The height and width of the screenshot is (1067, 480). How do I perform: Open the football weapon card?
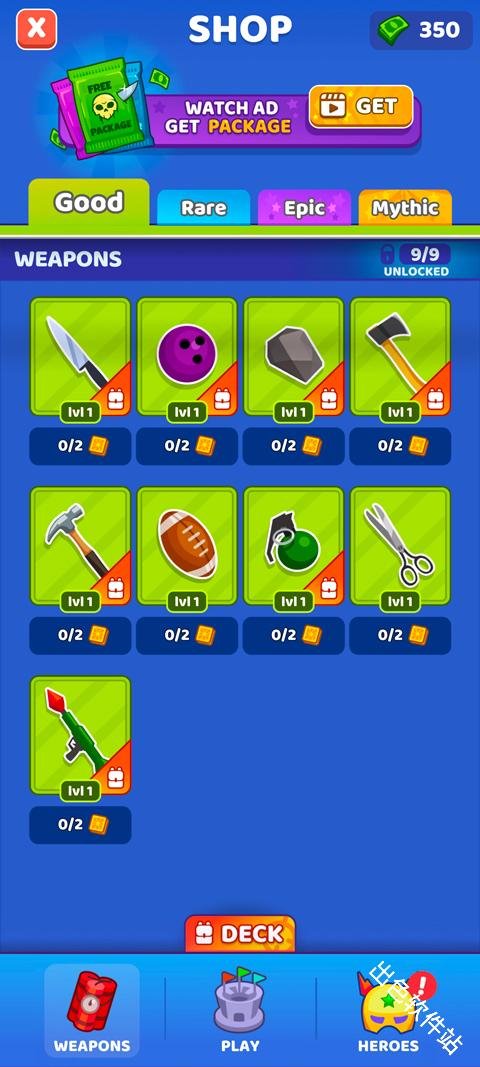[187, 546]
